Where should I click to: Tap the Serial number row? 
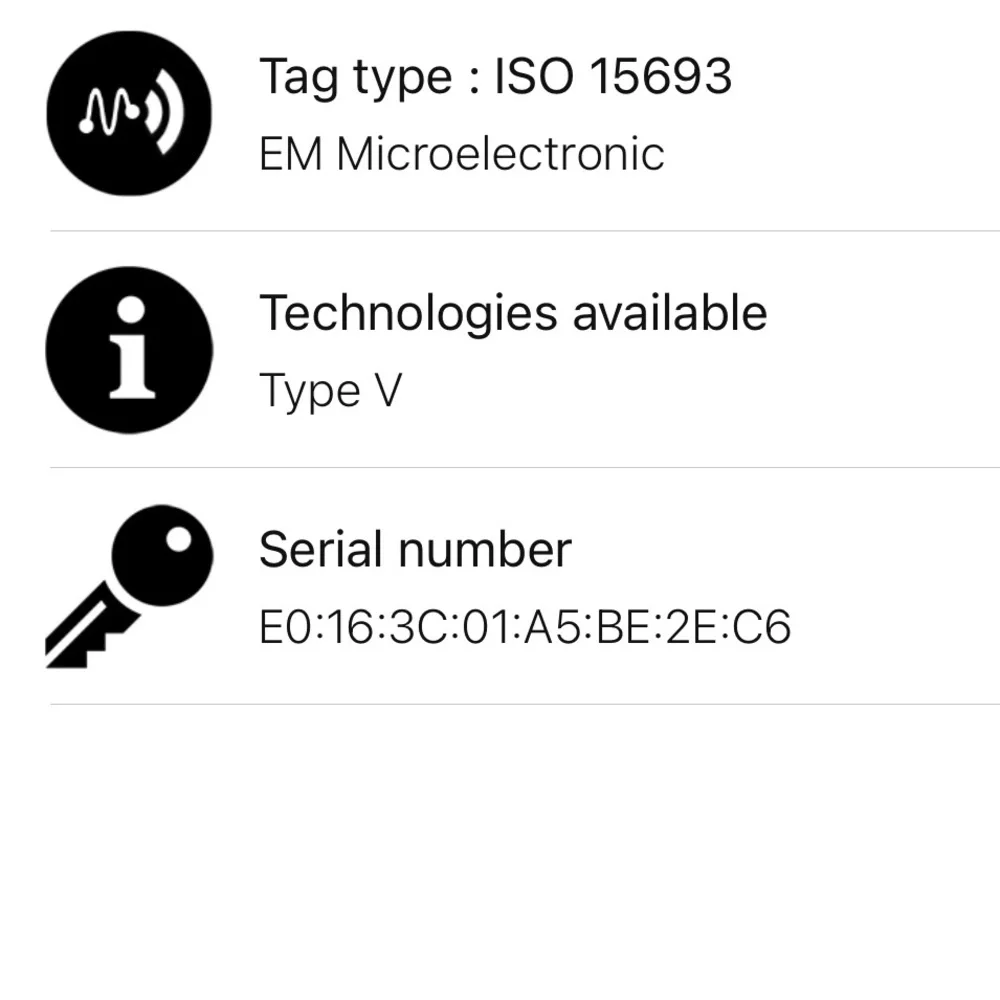(x=524, y=587)
